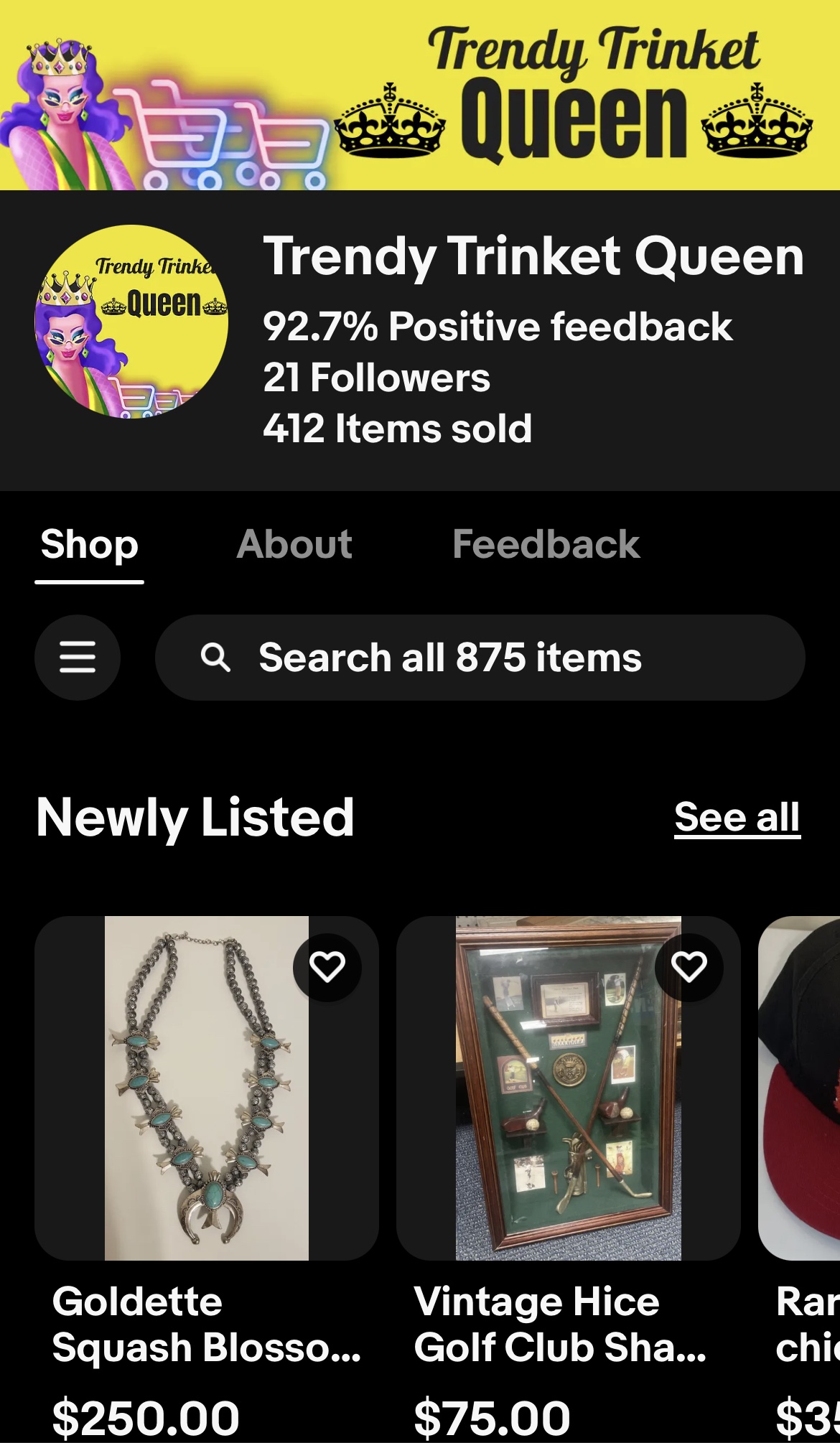Click the 21 Followers count

(x=376, y=378)
